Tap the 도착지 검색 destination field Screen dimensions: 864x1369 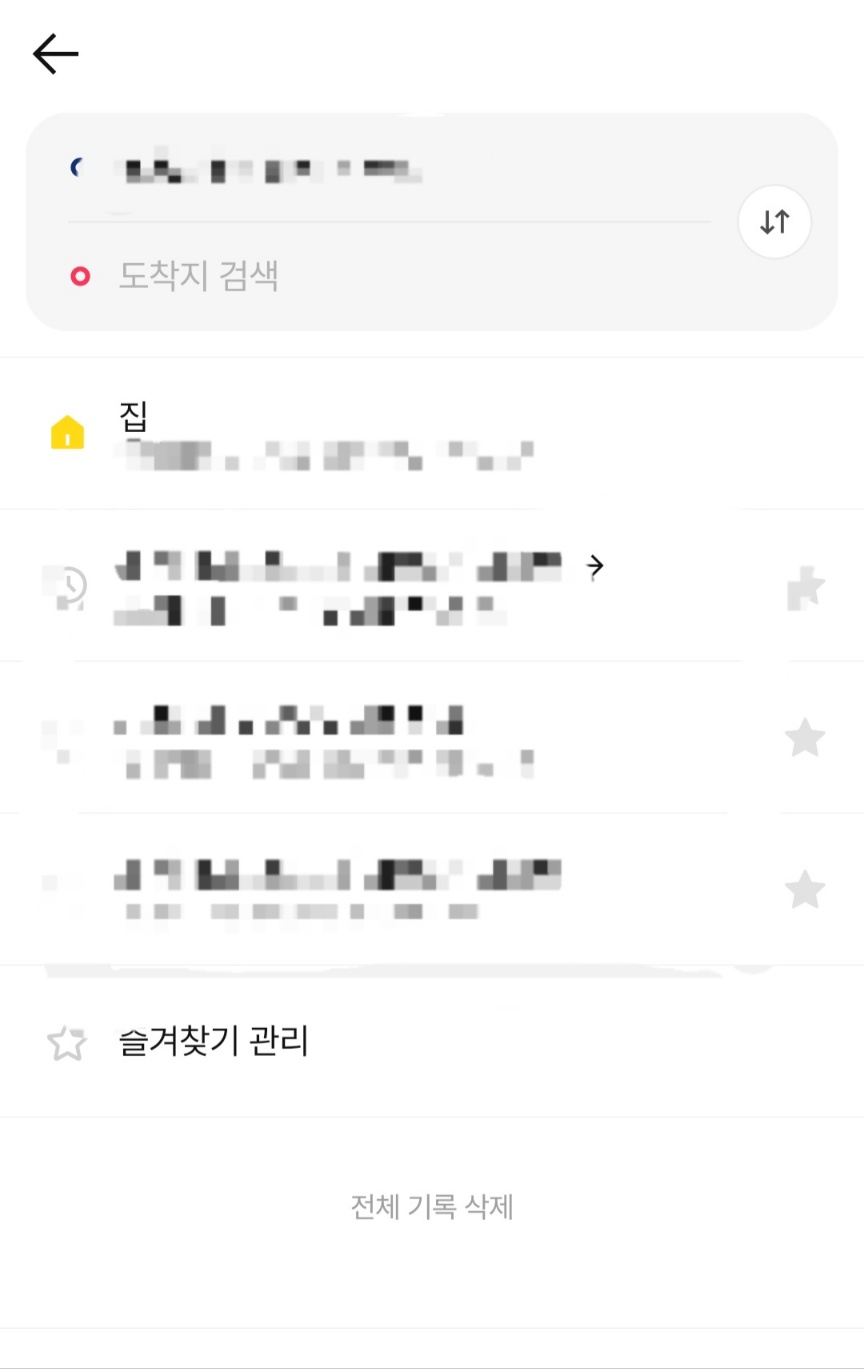coord(390,276)
